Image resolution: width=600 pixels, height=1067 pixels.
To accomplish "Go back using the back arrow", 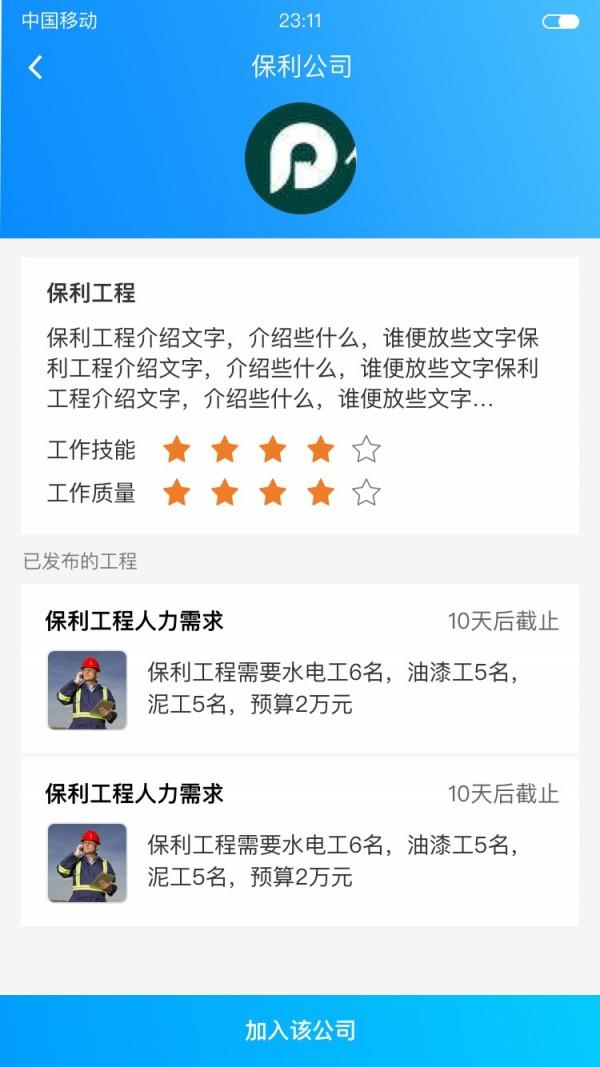I will click(36, 67).
